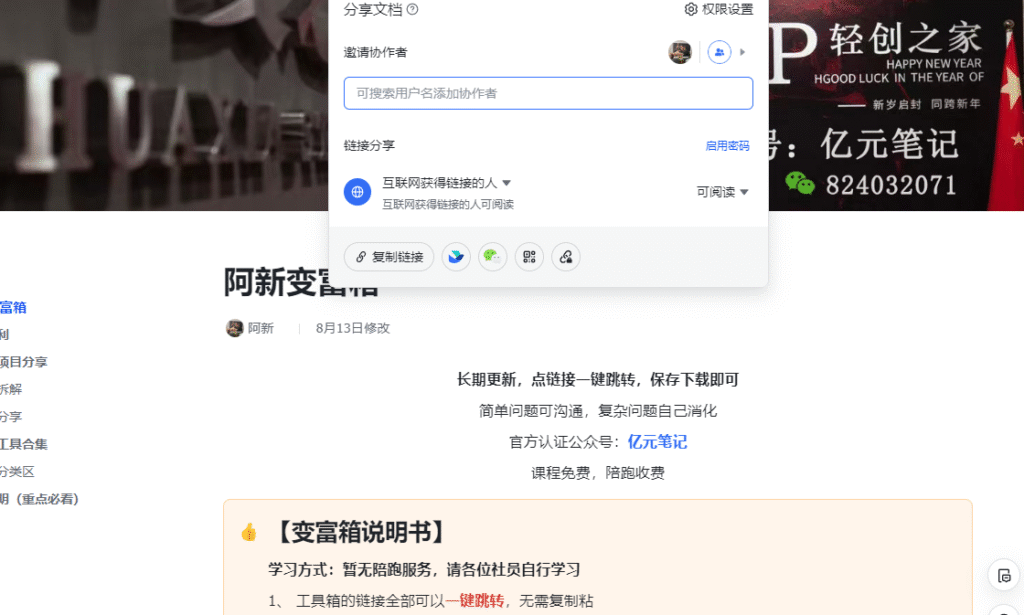Generate the share QR code
Viewport: 1024px width, 615px height.
529,257
